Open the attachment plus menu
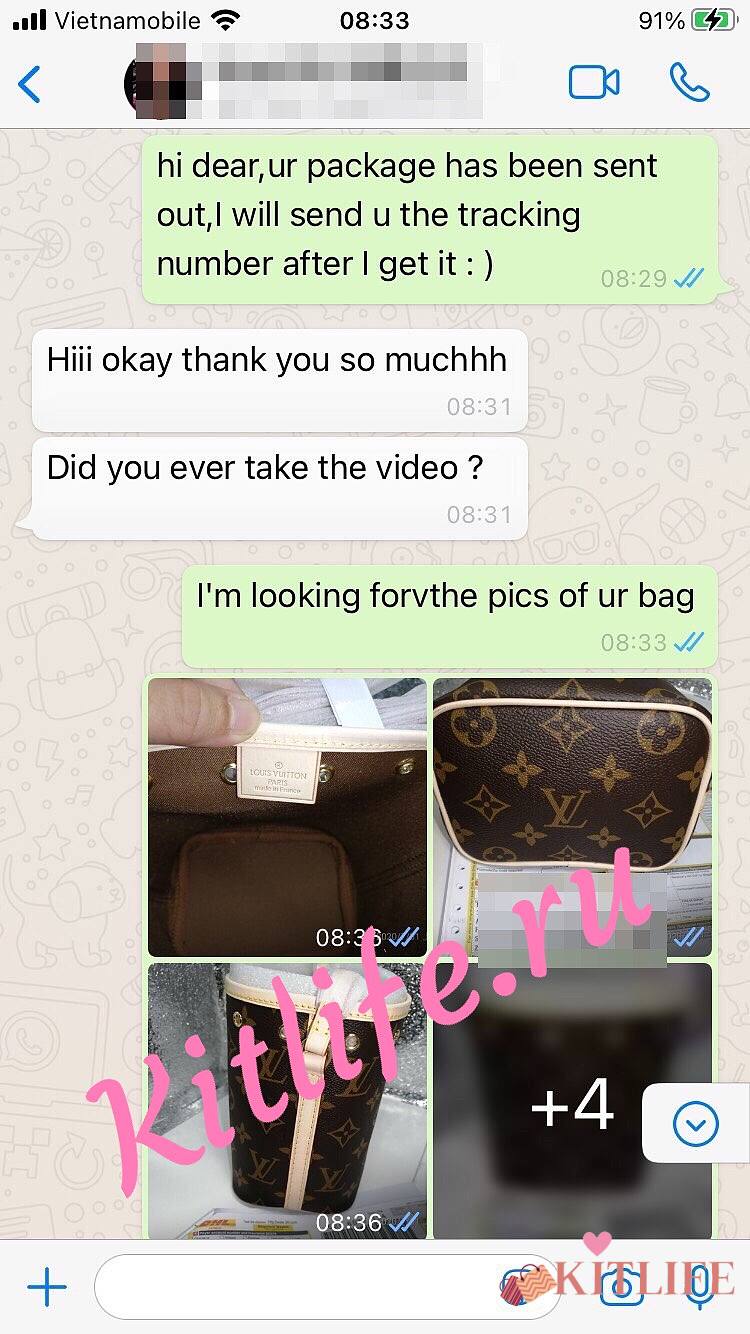 pyautogui.click(x=46, y=1288)
